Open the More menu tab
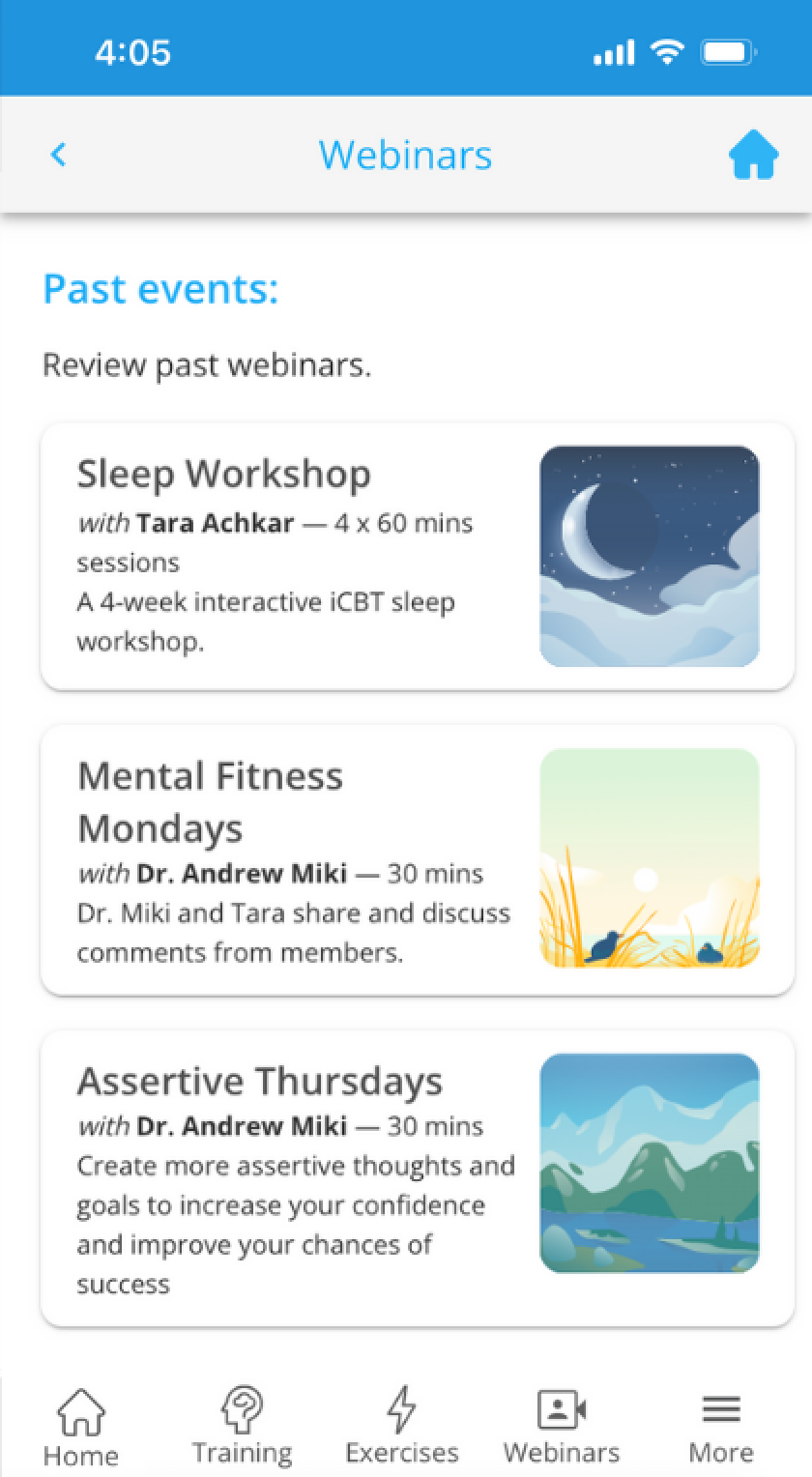Viewport: 812px width, 1477px height. point(721,1427)
